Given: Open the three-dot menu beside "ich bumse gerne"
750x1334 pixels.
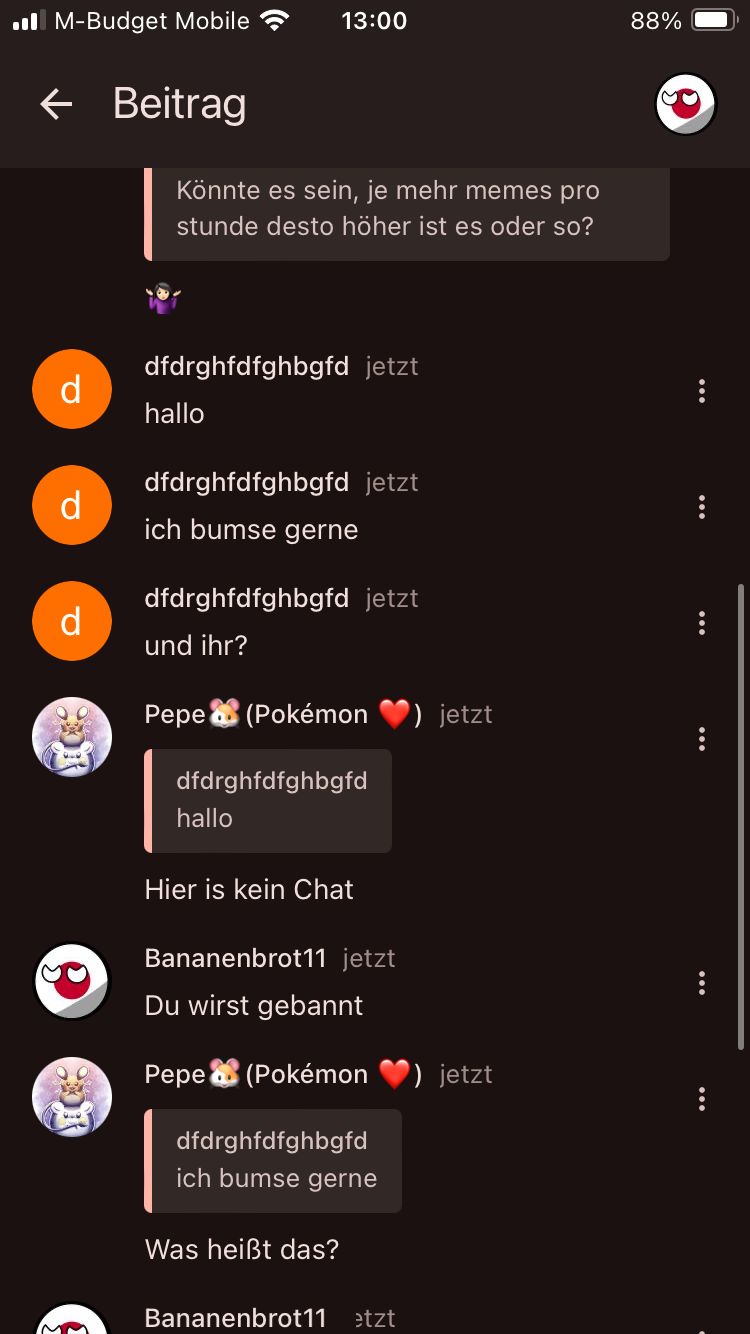Looking at the screenshot, I should point(702,507).
